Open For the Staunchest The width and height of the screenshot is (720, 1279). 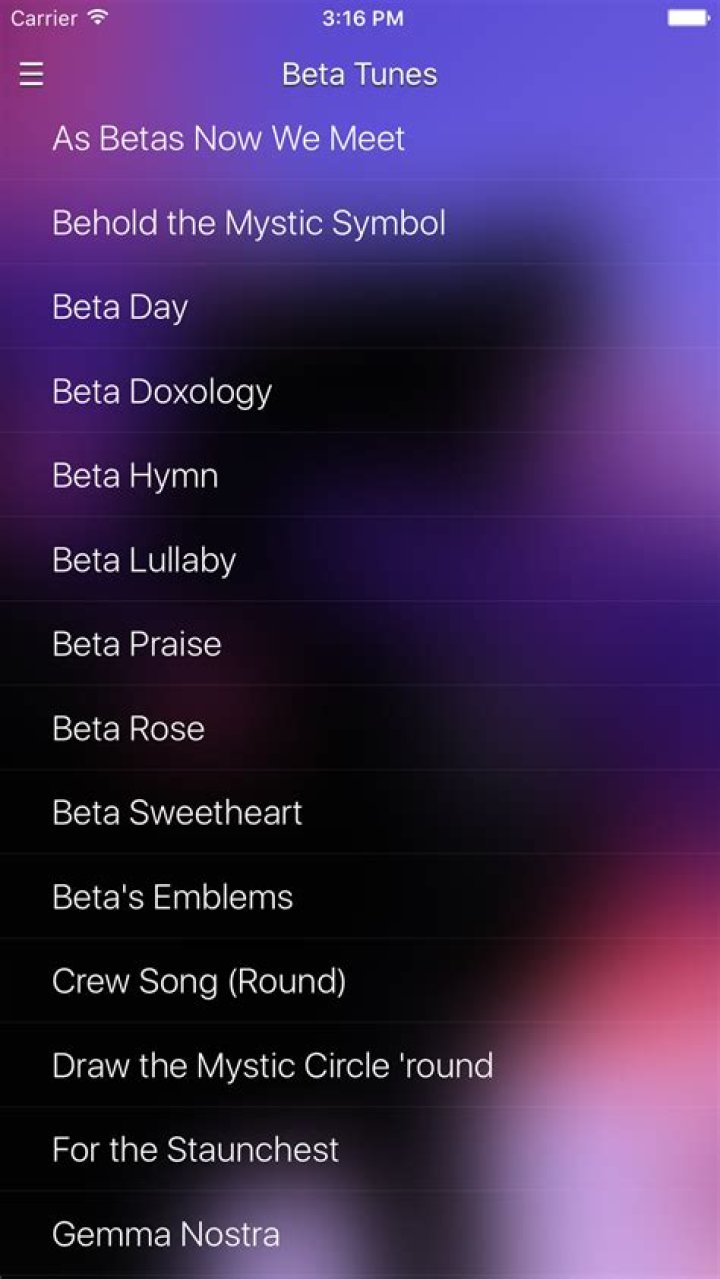(x=360, y=1149)
